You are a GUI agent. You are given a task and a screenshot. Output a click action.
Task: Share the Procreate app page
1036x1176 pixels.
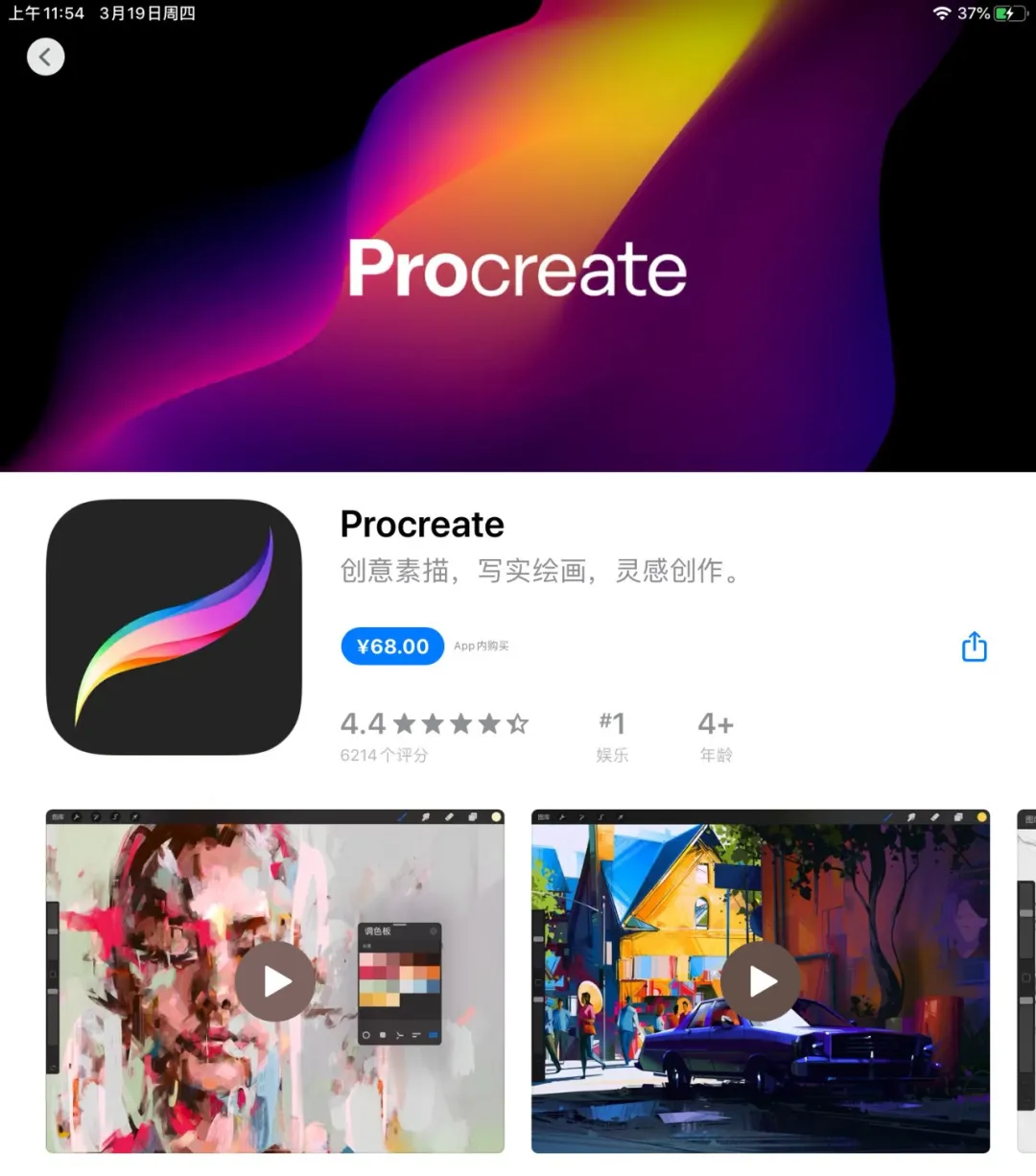(974, 647)
